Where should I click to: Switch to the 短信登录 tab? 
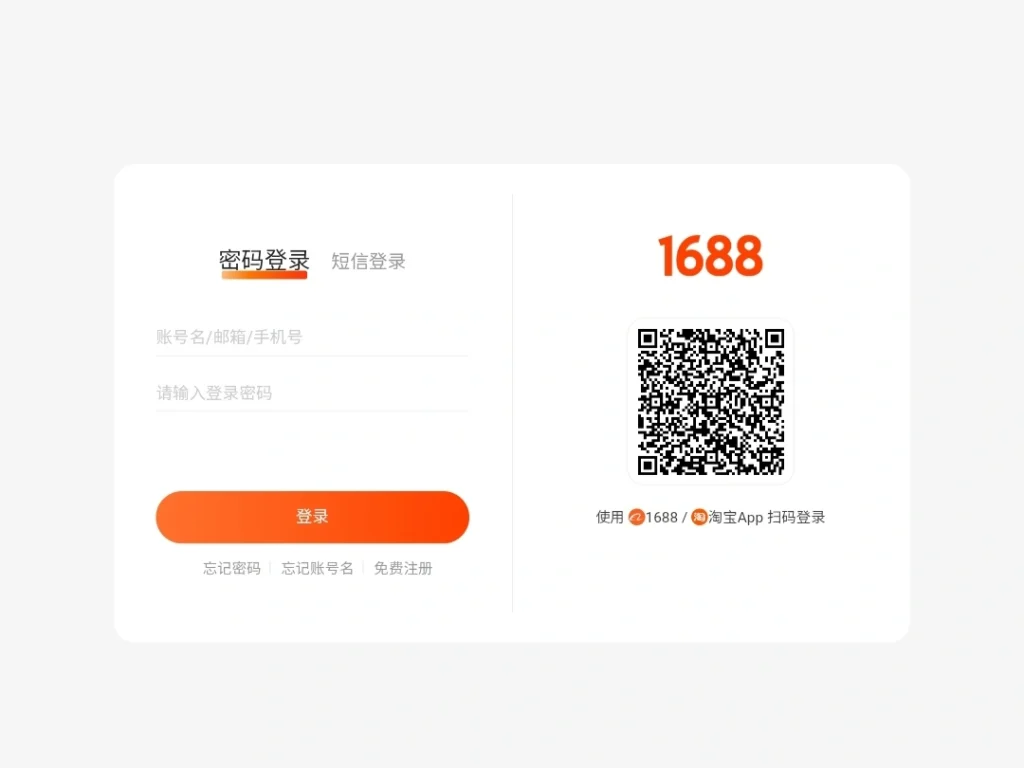click(368, 262)
